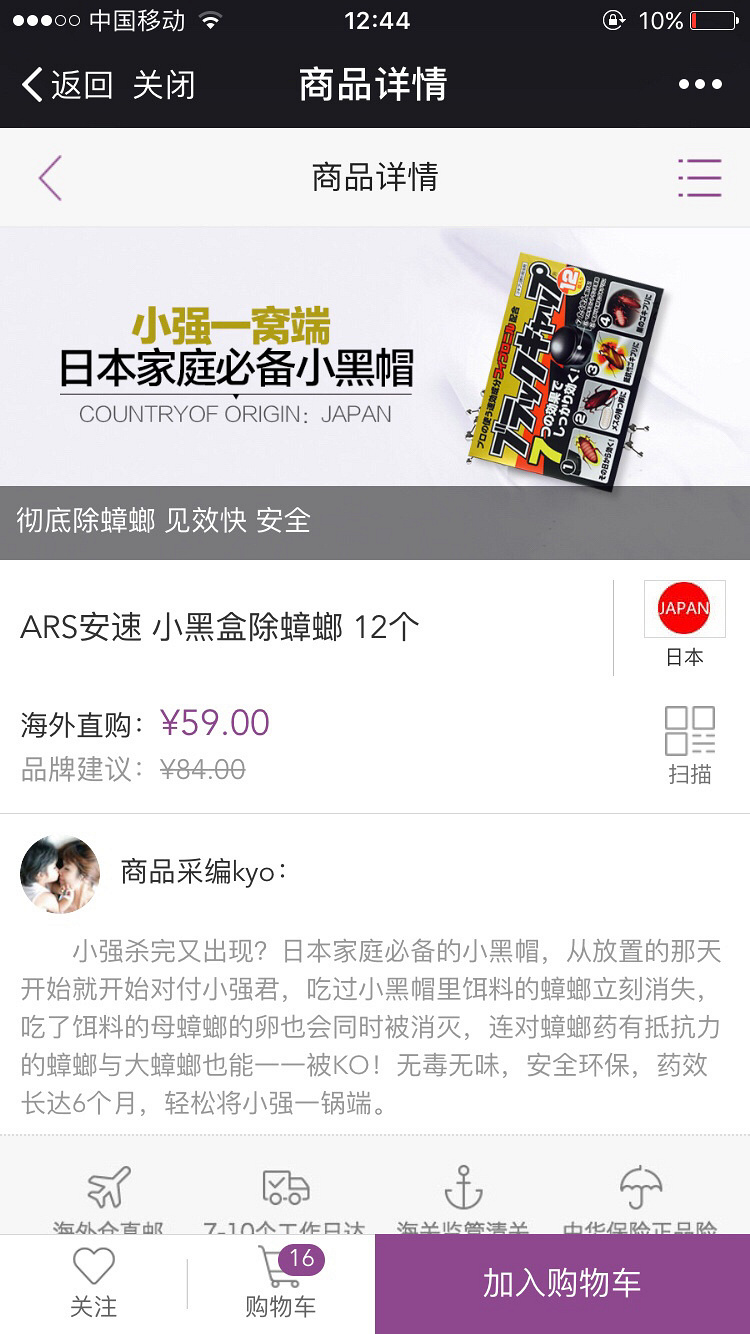750x1334 pixels.
Task: Tap the purple back arrow
Action: tap(50, 178)
